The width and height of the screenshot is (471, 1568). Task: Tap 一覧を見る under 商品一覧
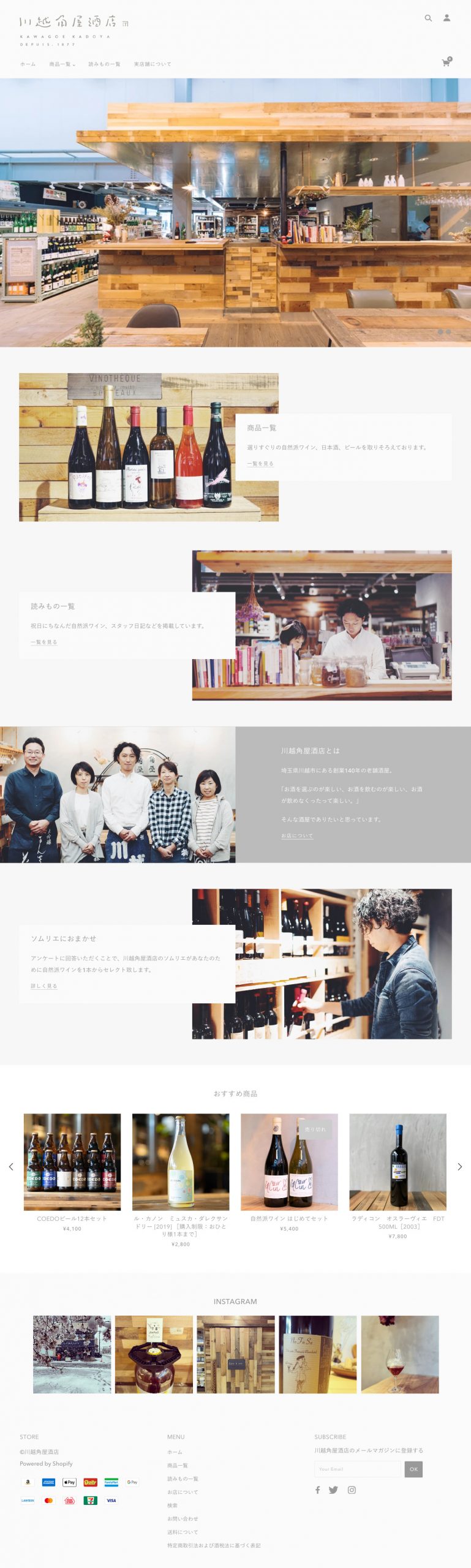pos(260,464)
